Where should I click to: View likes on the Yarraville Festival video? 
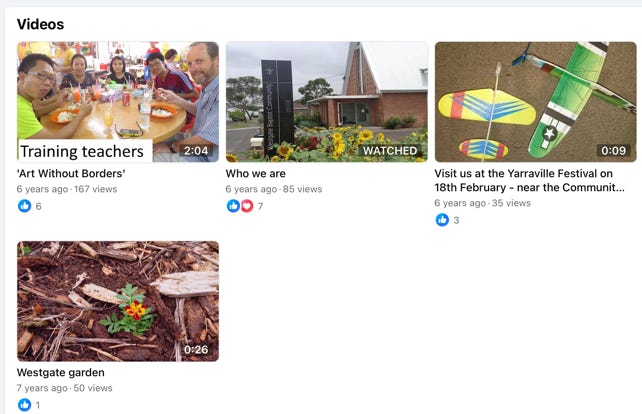click(x=447, y=220)
